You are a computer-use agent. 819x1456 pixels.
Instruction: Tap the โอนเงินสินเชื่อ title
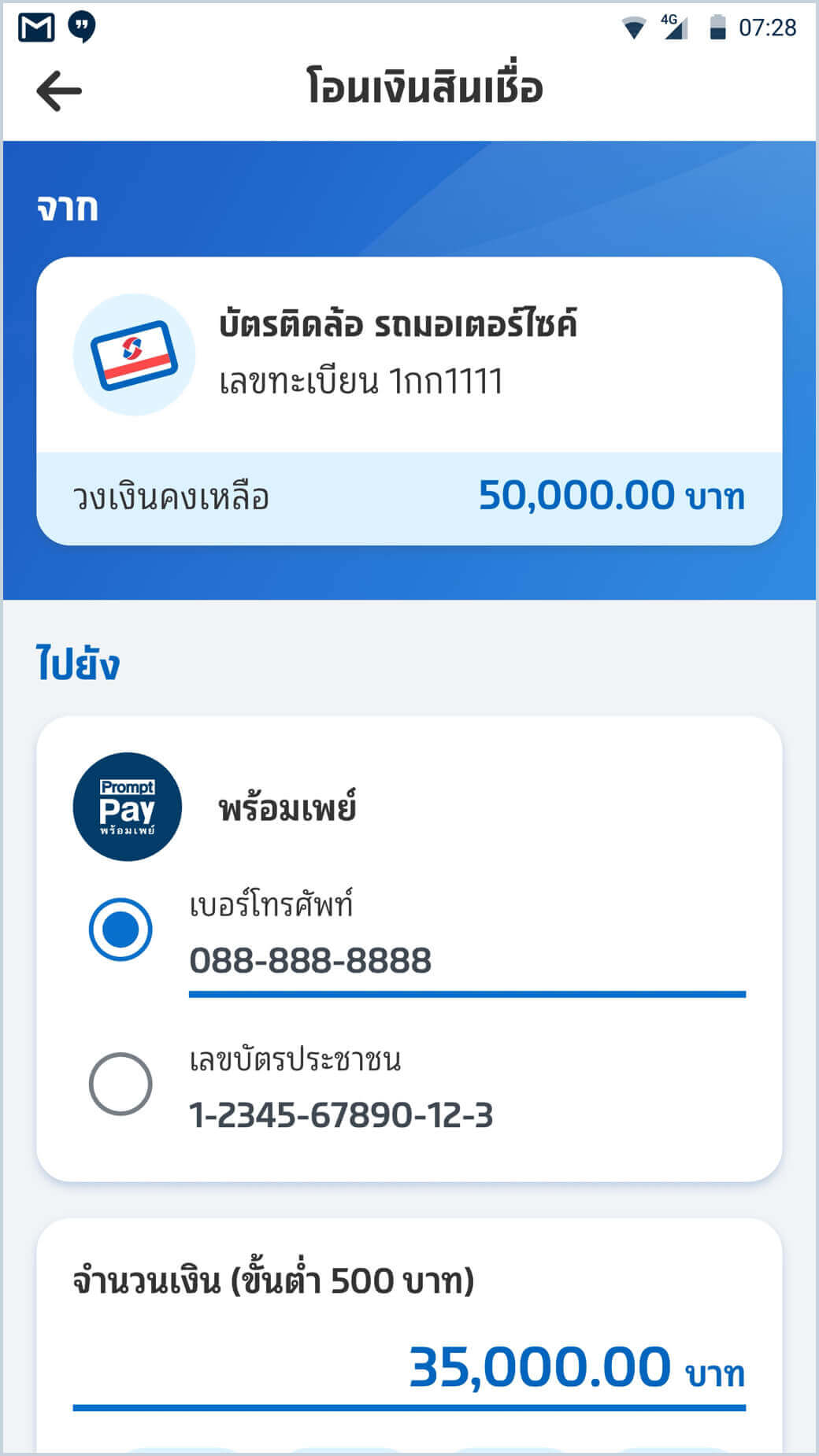(424, 89)
